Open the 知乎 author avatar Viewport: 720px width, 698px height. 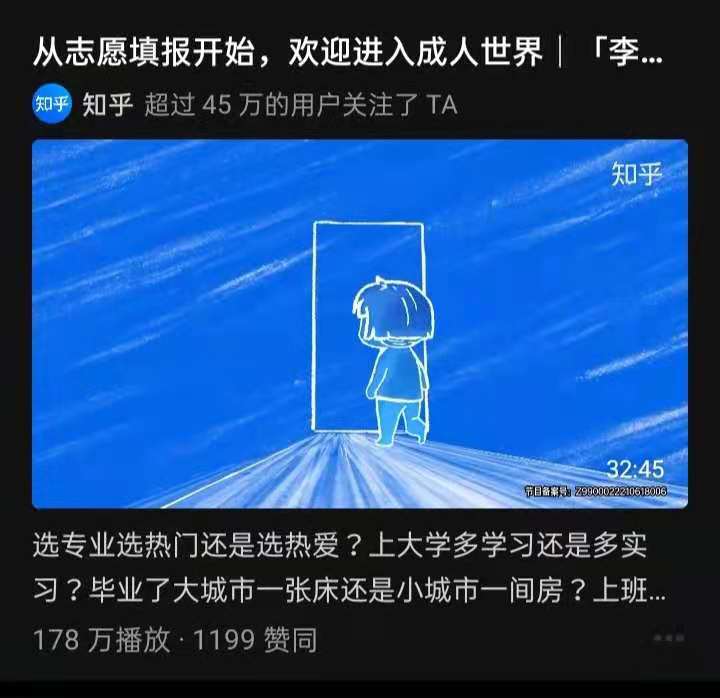(51, 103)
